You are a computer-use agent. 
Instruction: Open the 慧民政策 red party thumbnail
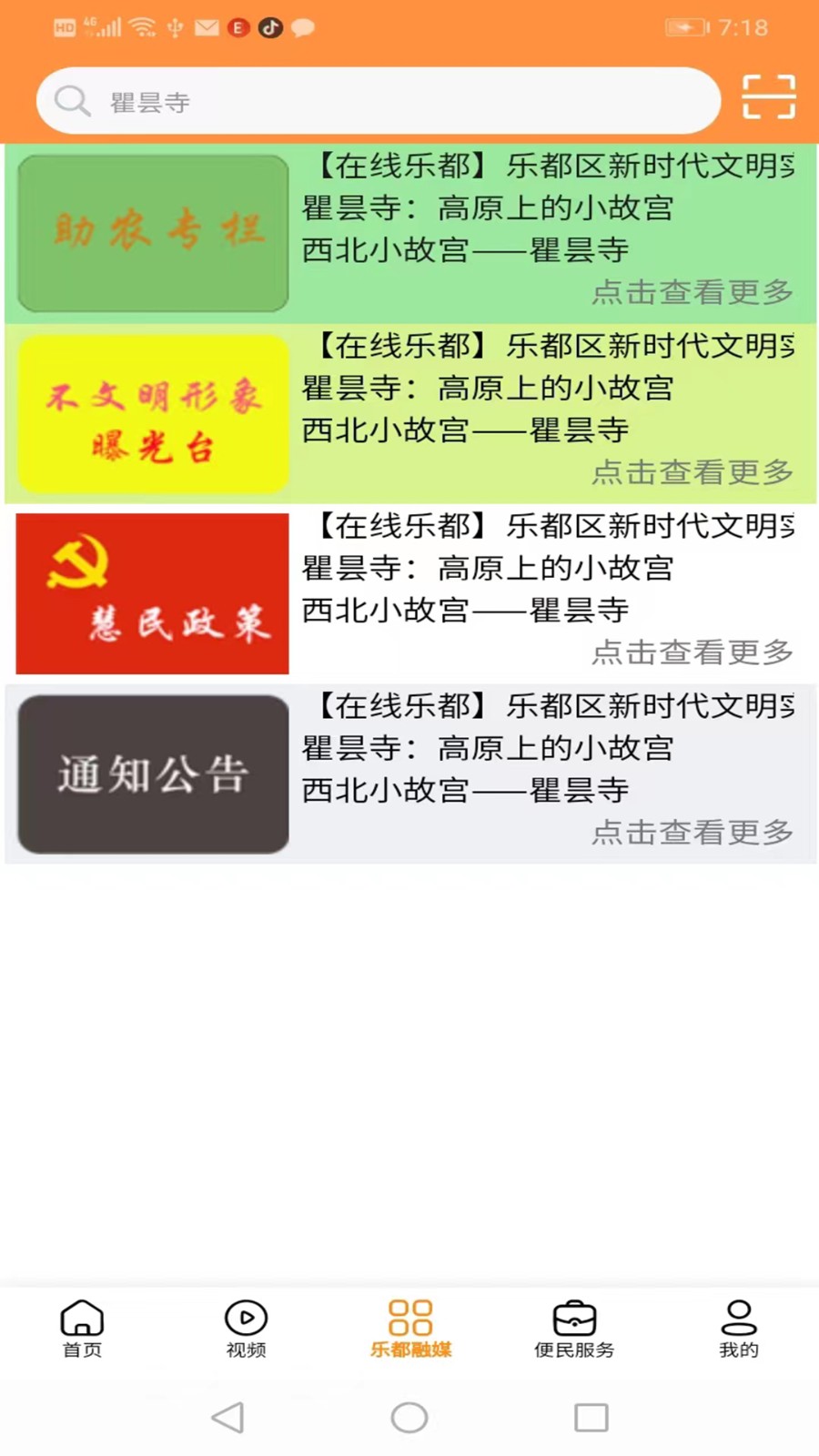152,593
